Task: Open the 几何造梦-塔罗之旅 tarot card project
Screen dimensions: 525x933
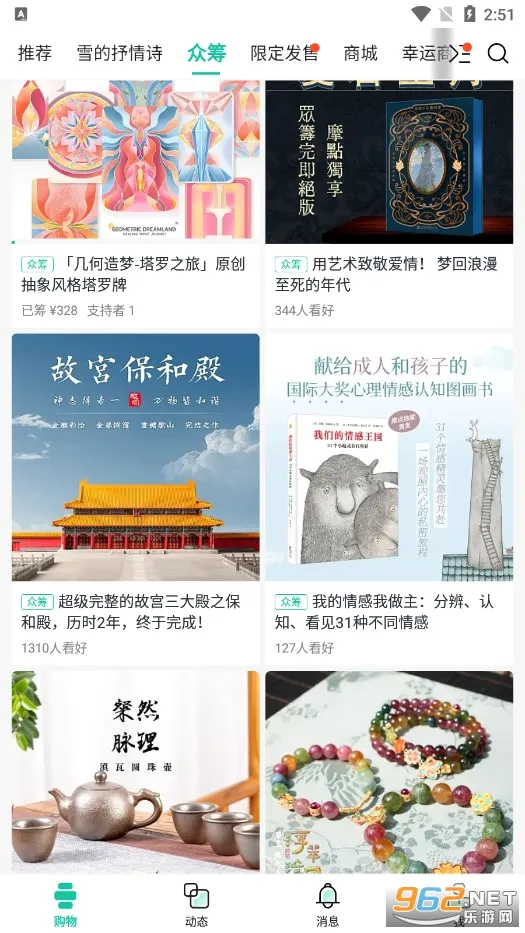Action: click(x=136, y=203)
